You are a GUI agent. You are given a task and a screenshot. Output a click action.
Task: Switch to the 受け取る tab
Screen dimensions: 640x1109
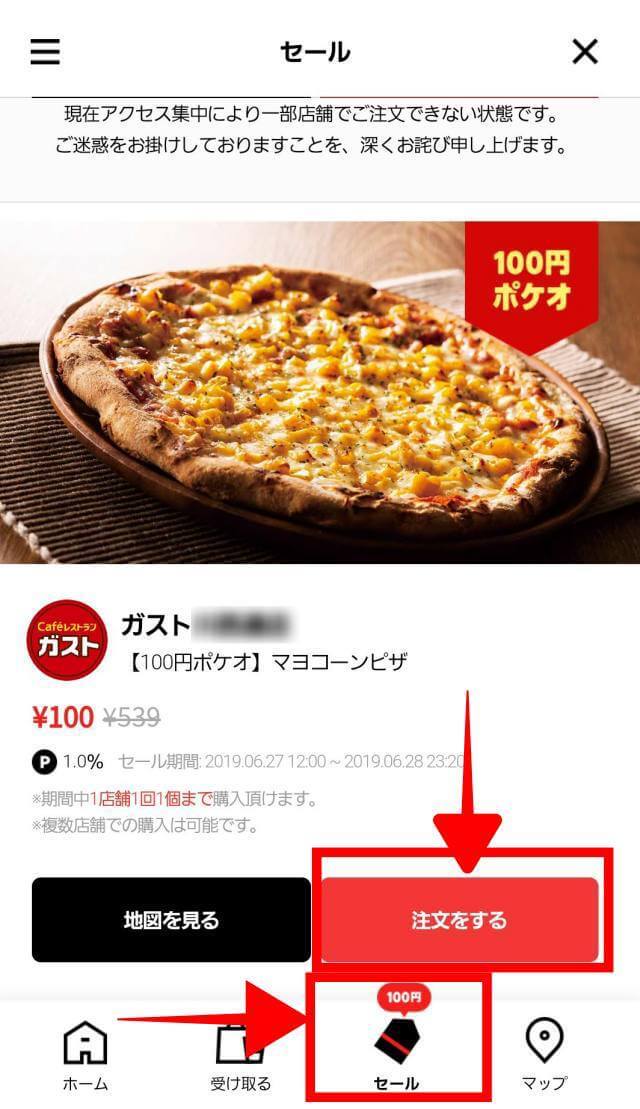[240, 1055]
